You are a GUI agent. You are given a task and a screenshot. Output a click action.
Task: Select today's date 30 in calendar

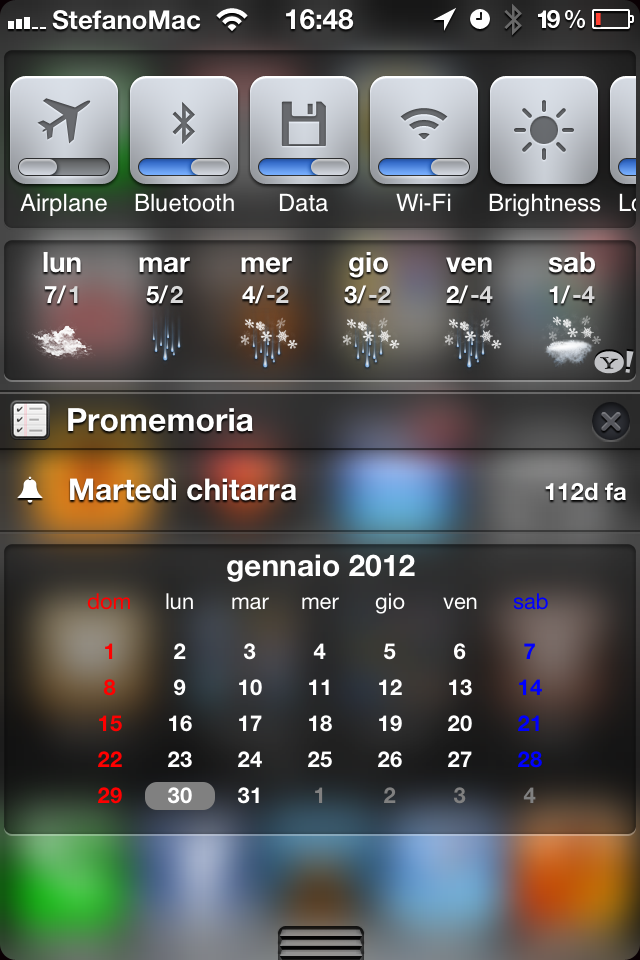[180, 796]
